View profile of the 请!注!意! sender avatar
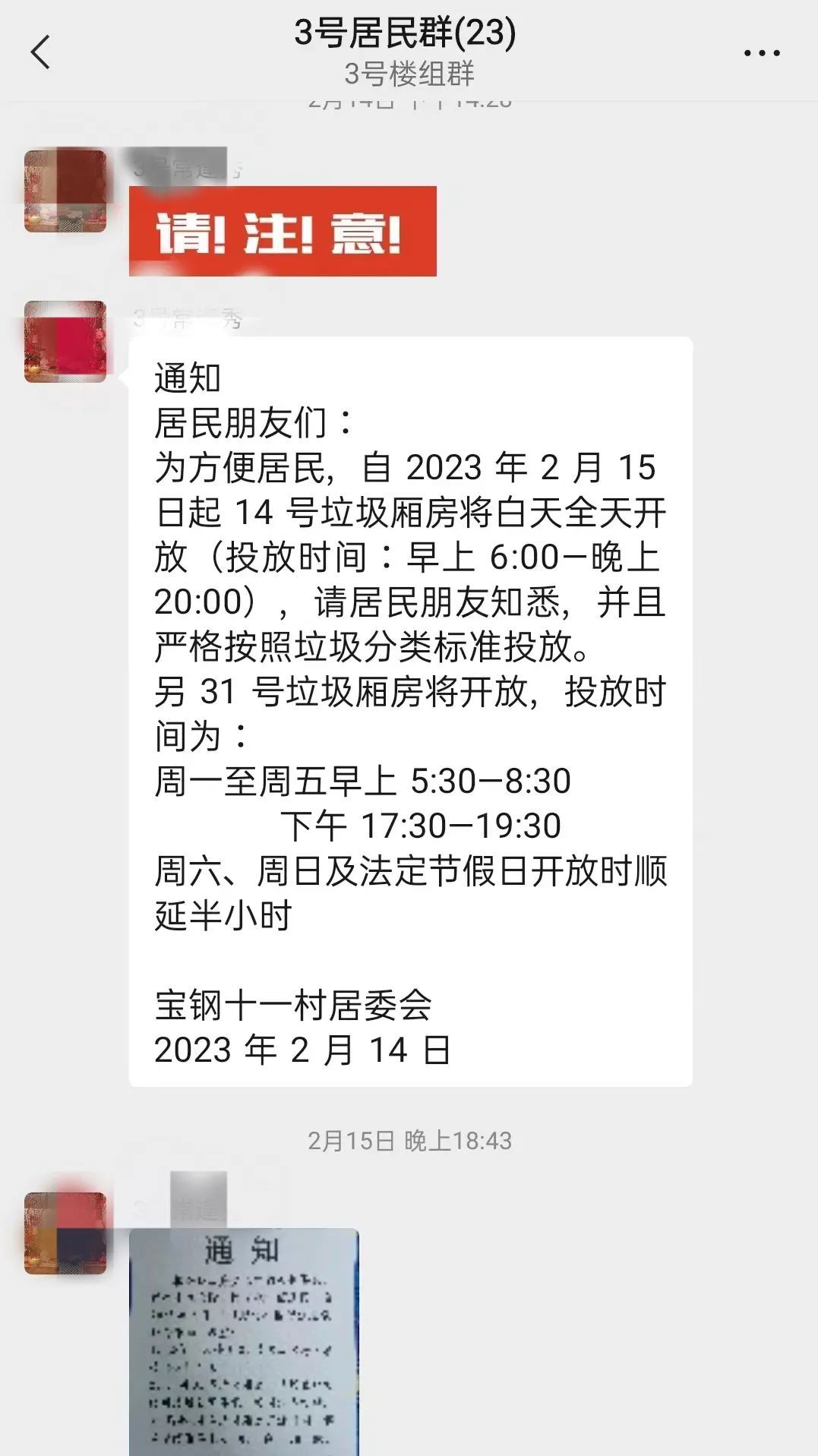 (65, 191)
